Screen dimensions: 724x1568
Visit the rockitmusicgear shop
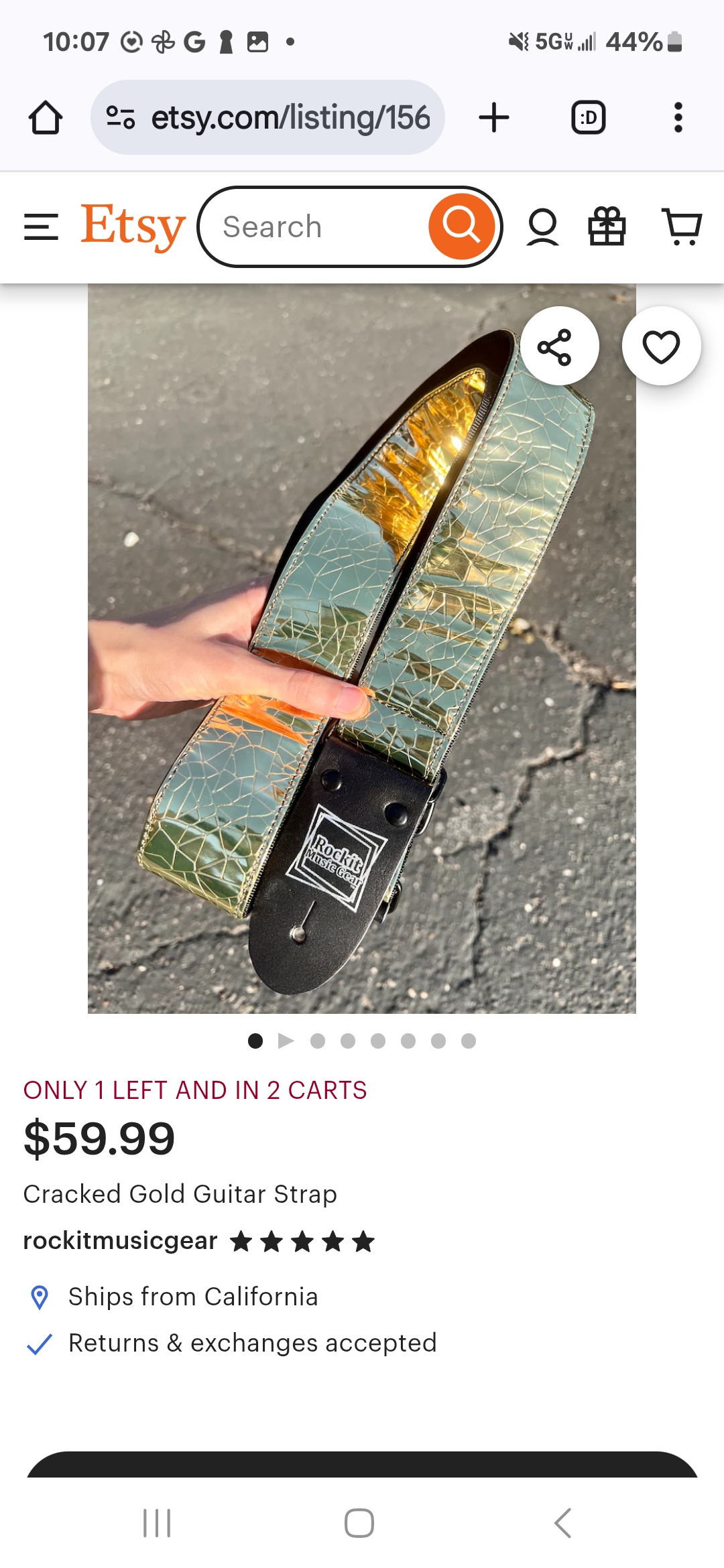click(121, 1241)
